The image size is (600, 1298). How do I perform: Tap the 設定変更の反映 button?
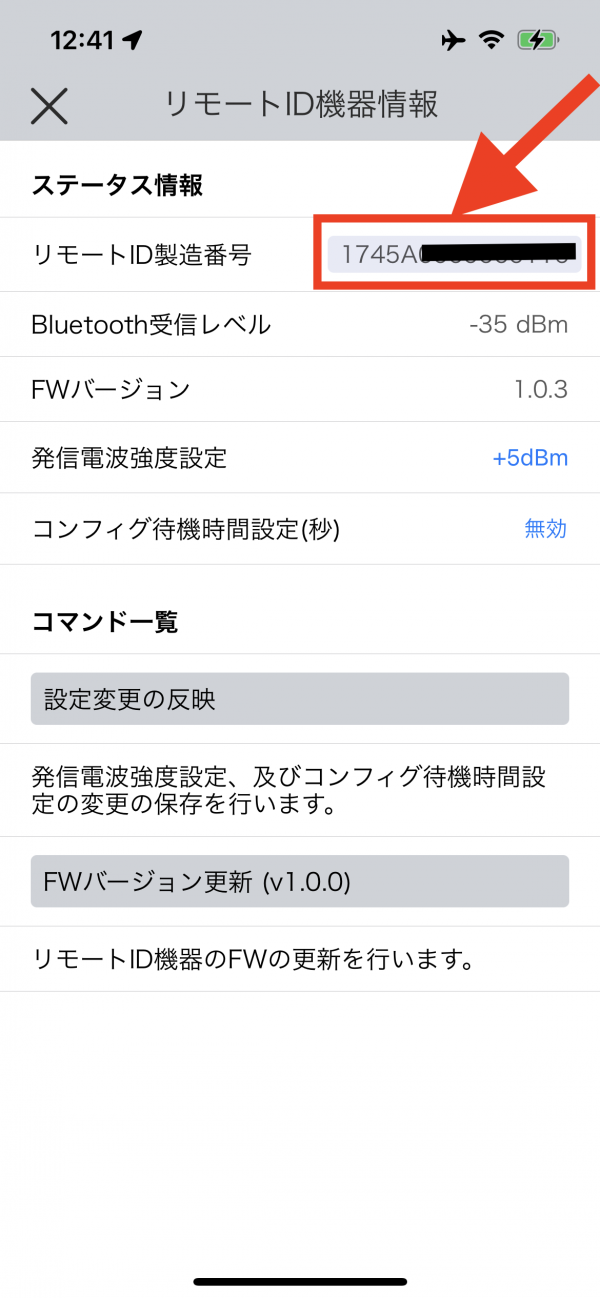click(300, 699)
